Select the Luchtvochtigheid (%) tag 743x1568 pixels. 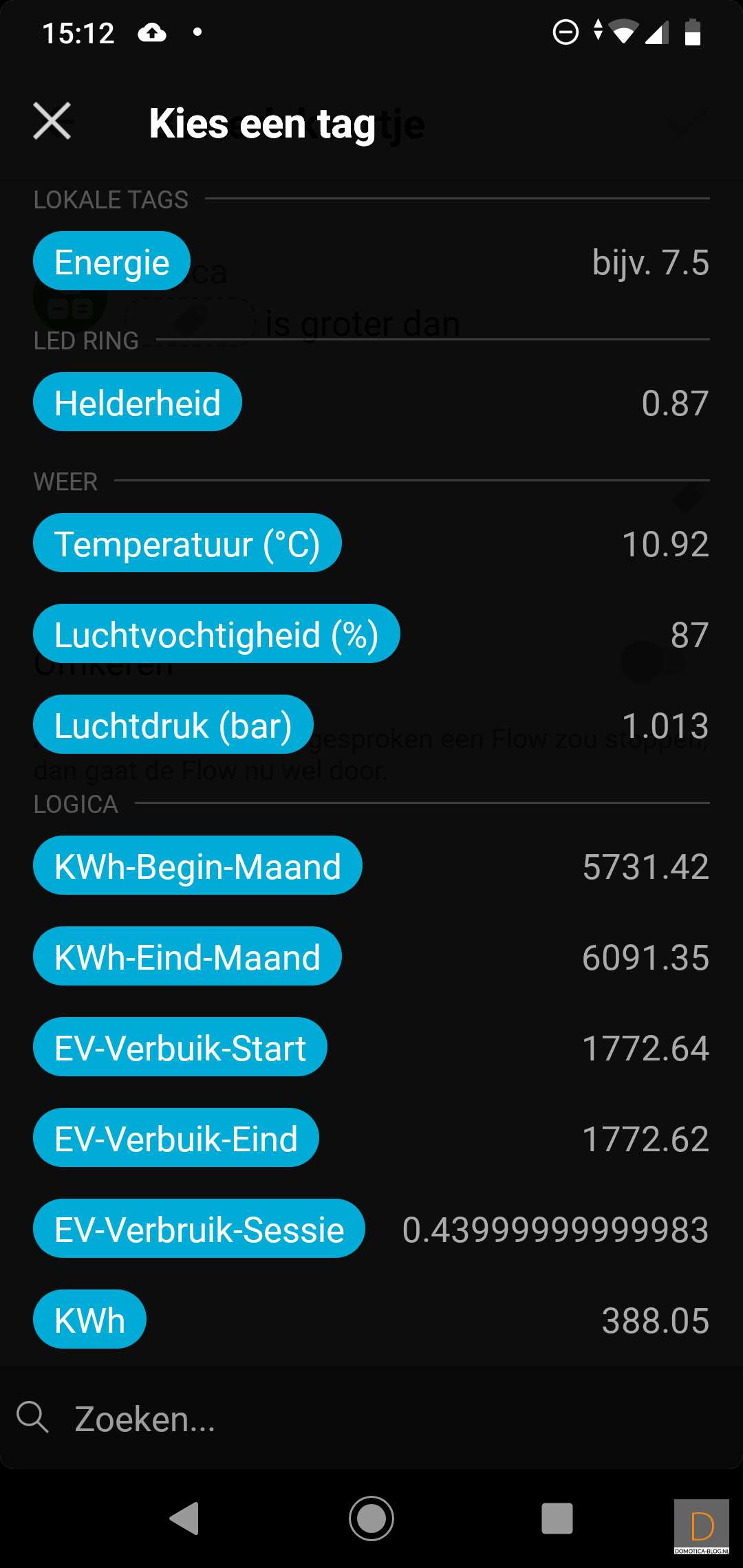(x=216, y=634)
